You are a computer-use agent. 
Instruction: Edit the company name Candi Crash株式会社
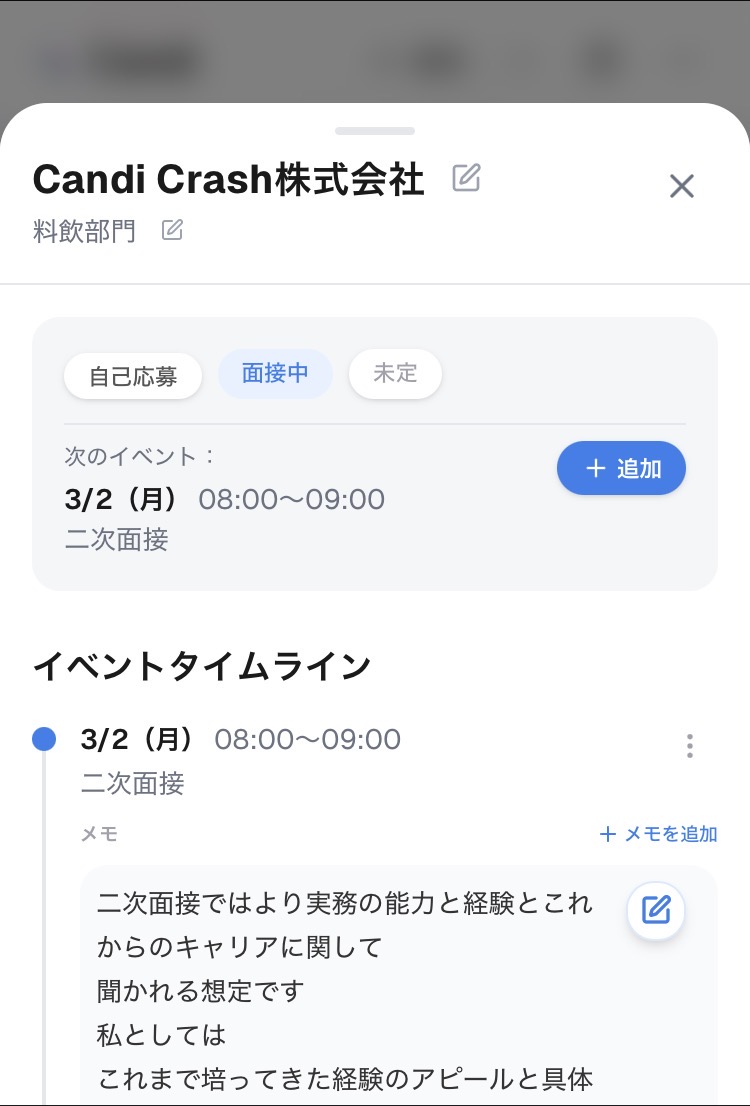(x=466, y=178)
